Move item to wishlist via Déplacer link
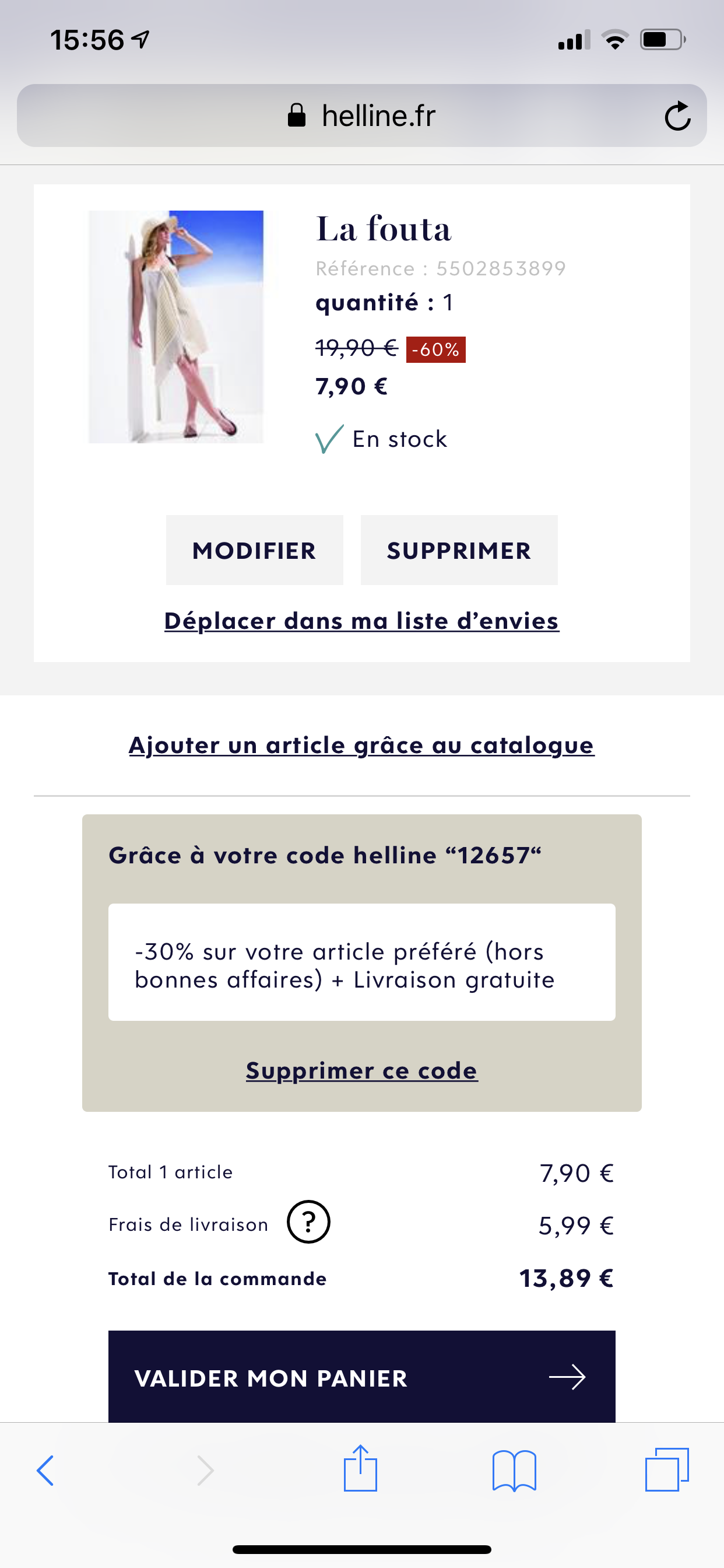 point(361,621)
